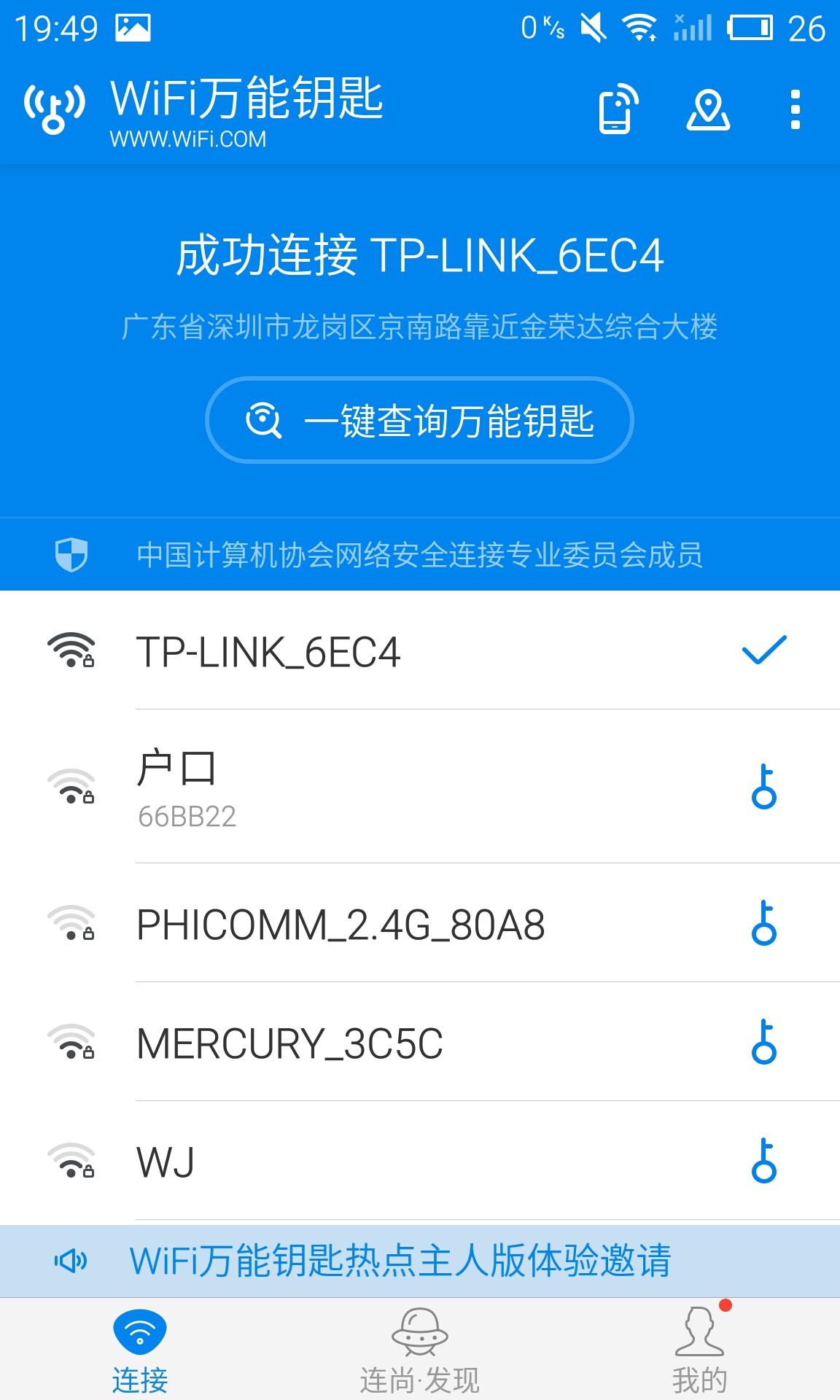Tap 一键查询万能钥匙 button

[x=419, y=420]
